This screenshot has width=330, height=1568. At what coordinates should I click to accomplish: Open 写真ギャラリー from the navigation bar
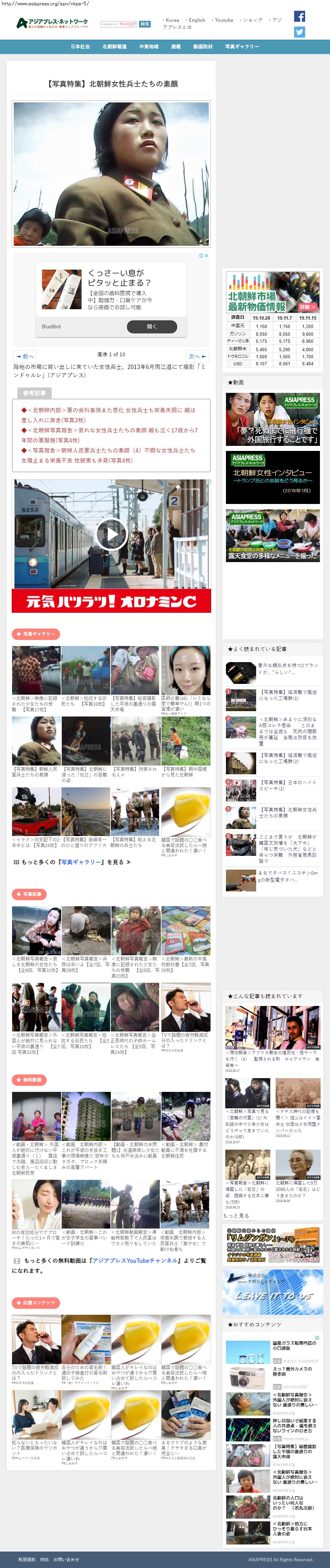pos(242,46)
